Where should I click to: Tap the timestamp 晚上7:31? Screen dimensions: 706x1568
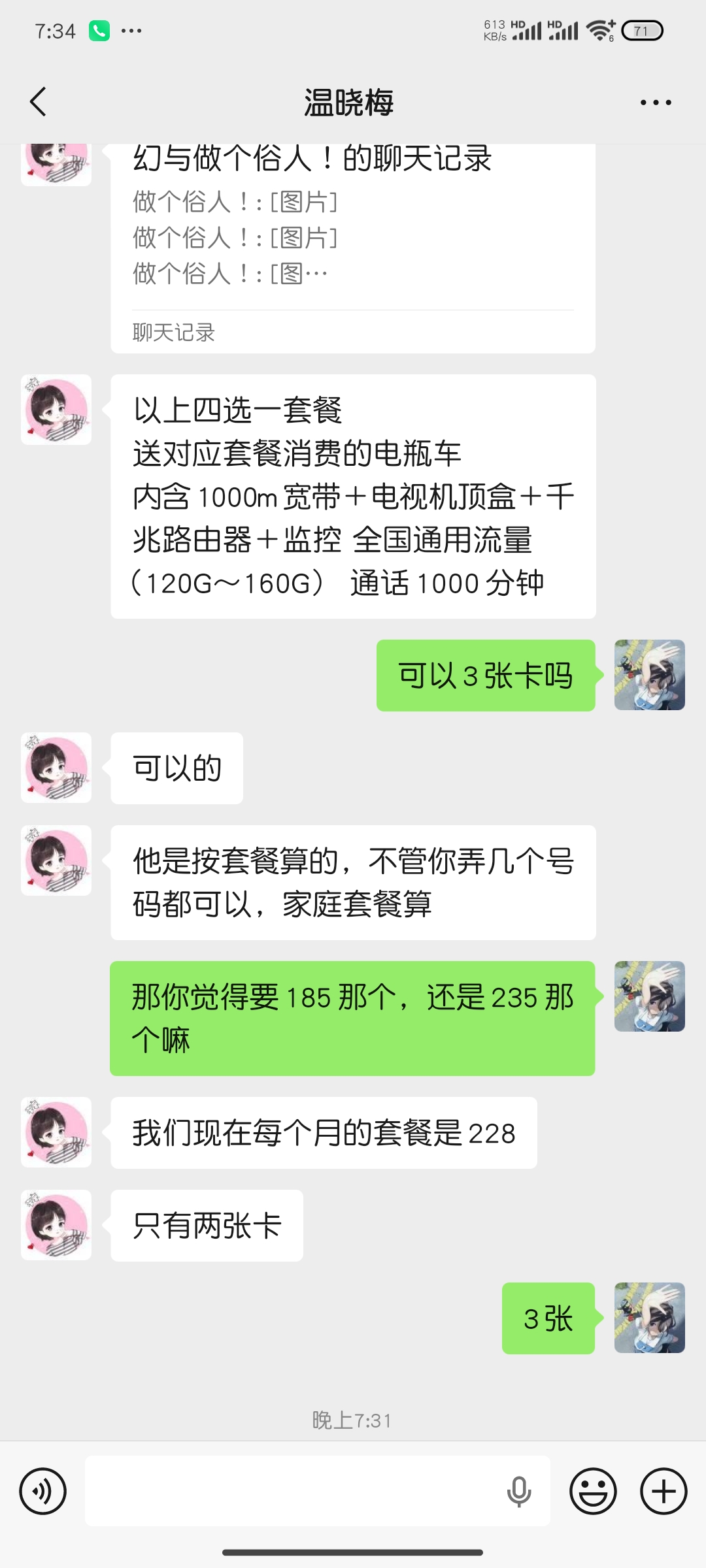353,1419
